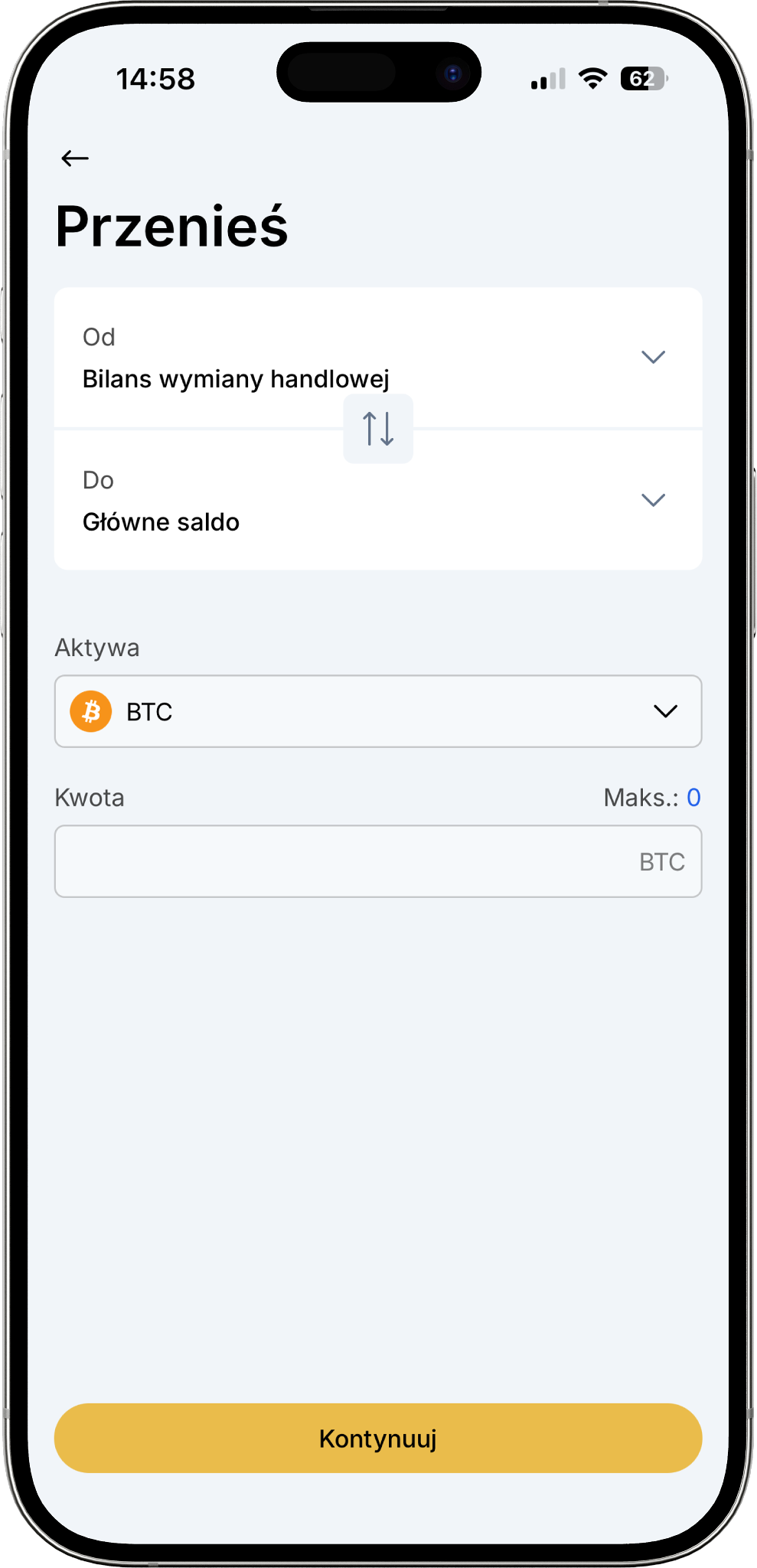Tap the Kontynuuj button
This screenshot has height=1568, width=757.
(x=377, y=1438)
